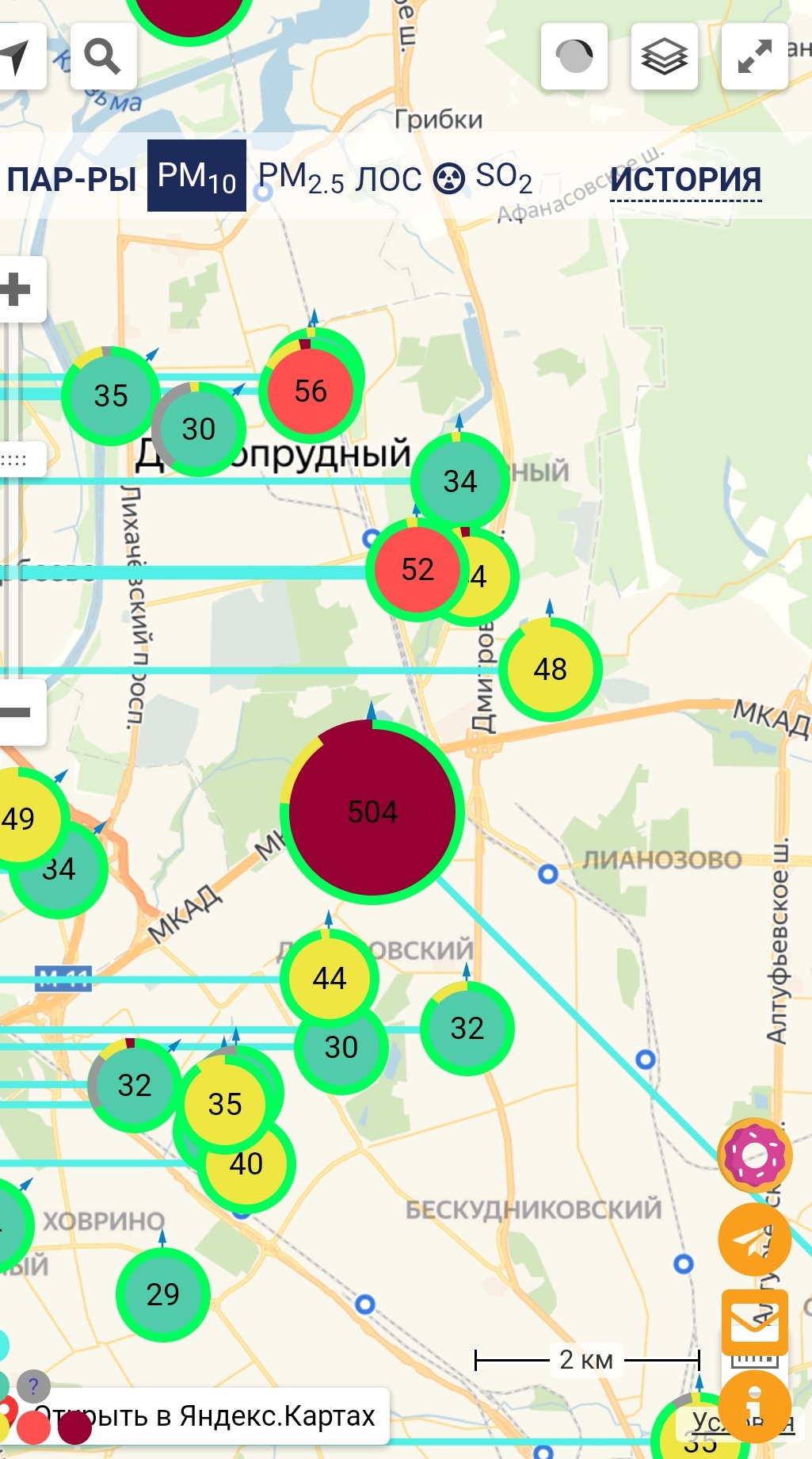Open the sensor marker showing 29
This screenshot has height=1459, width=812.
[163, 1294]
